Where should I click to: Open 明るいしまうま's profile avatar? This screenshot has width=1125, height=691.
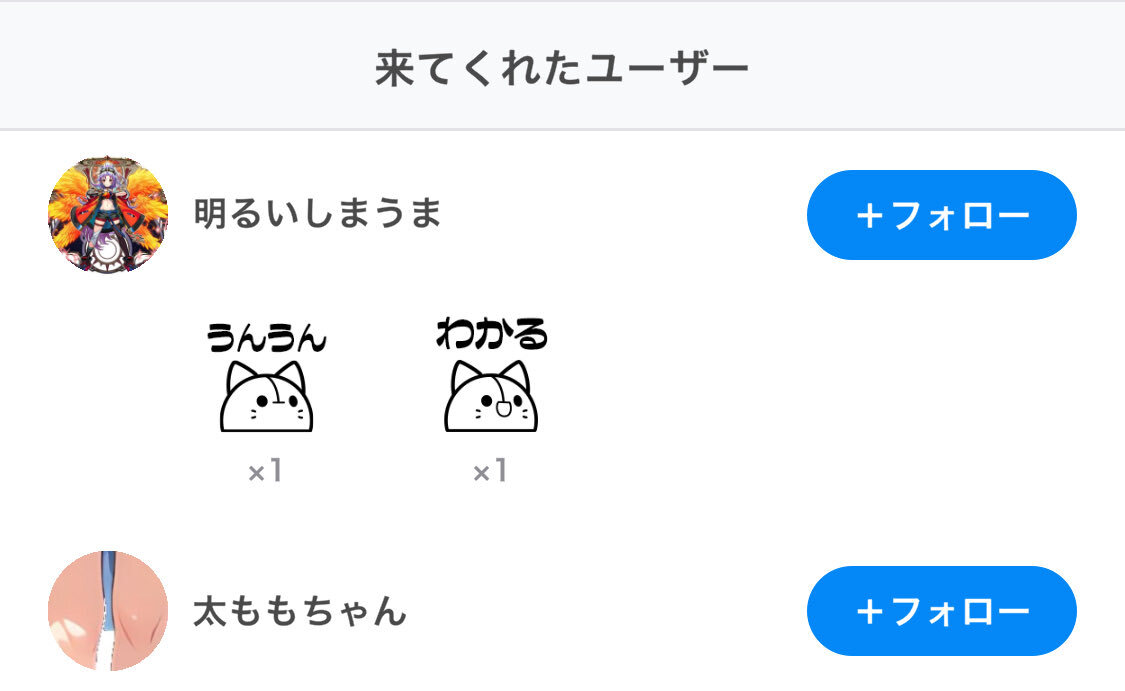(108, 214)
